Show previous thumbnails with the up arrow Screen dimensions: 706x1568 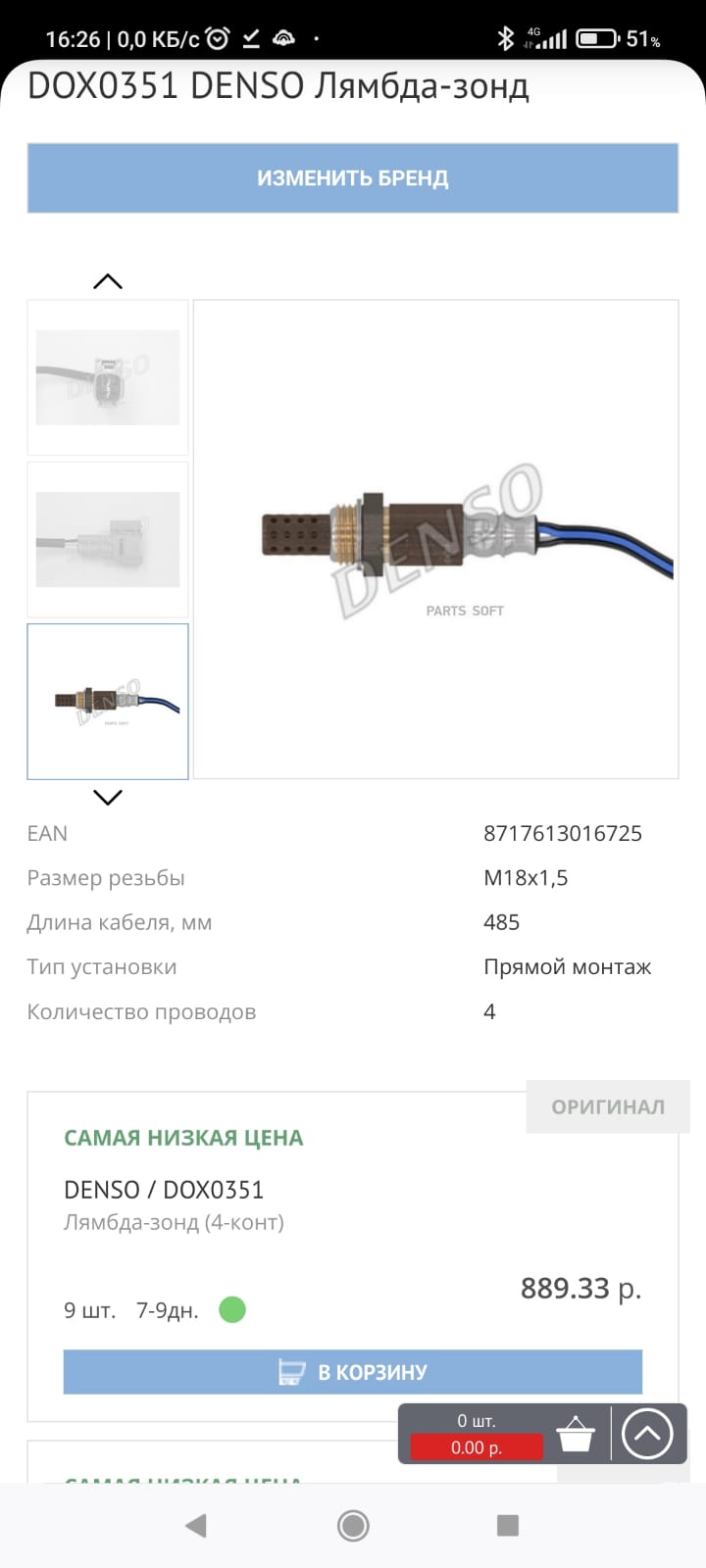(x=107, y=281)
